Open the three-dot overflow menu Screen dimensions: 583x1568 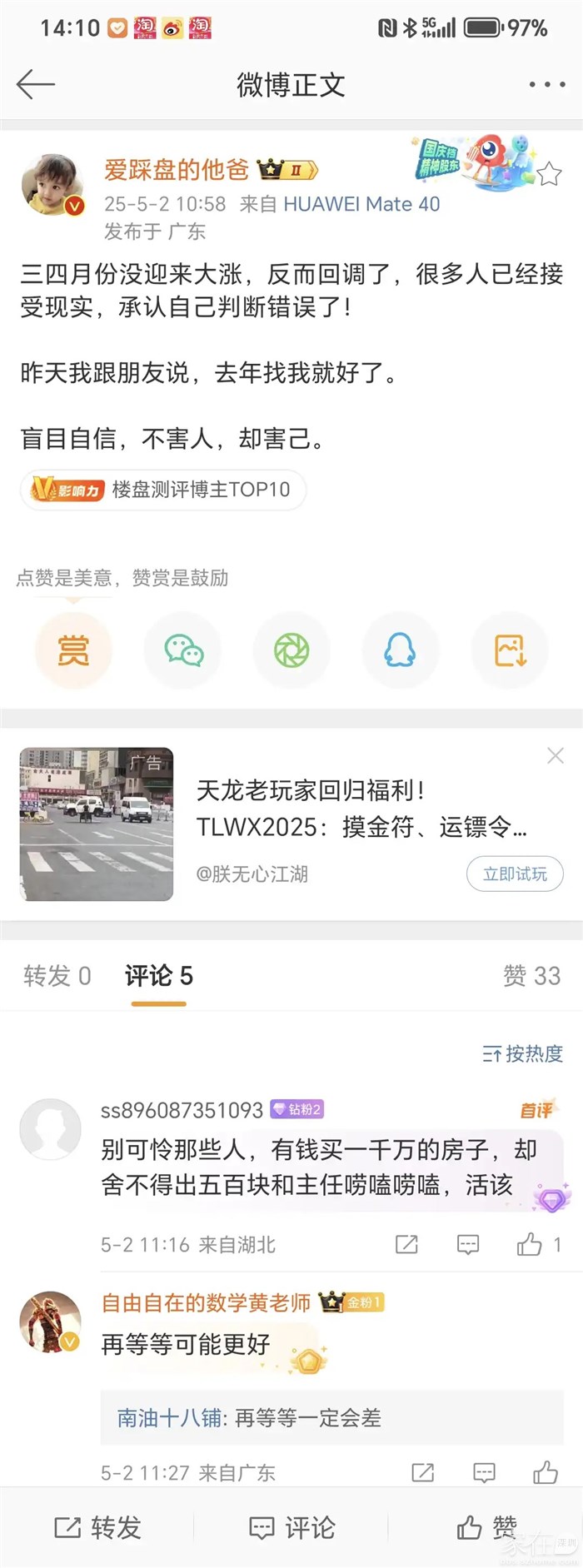(x=546, y=84)
